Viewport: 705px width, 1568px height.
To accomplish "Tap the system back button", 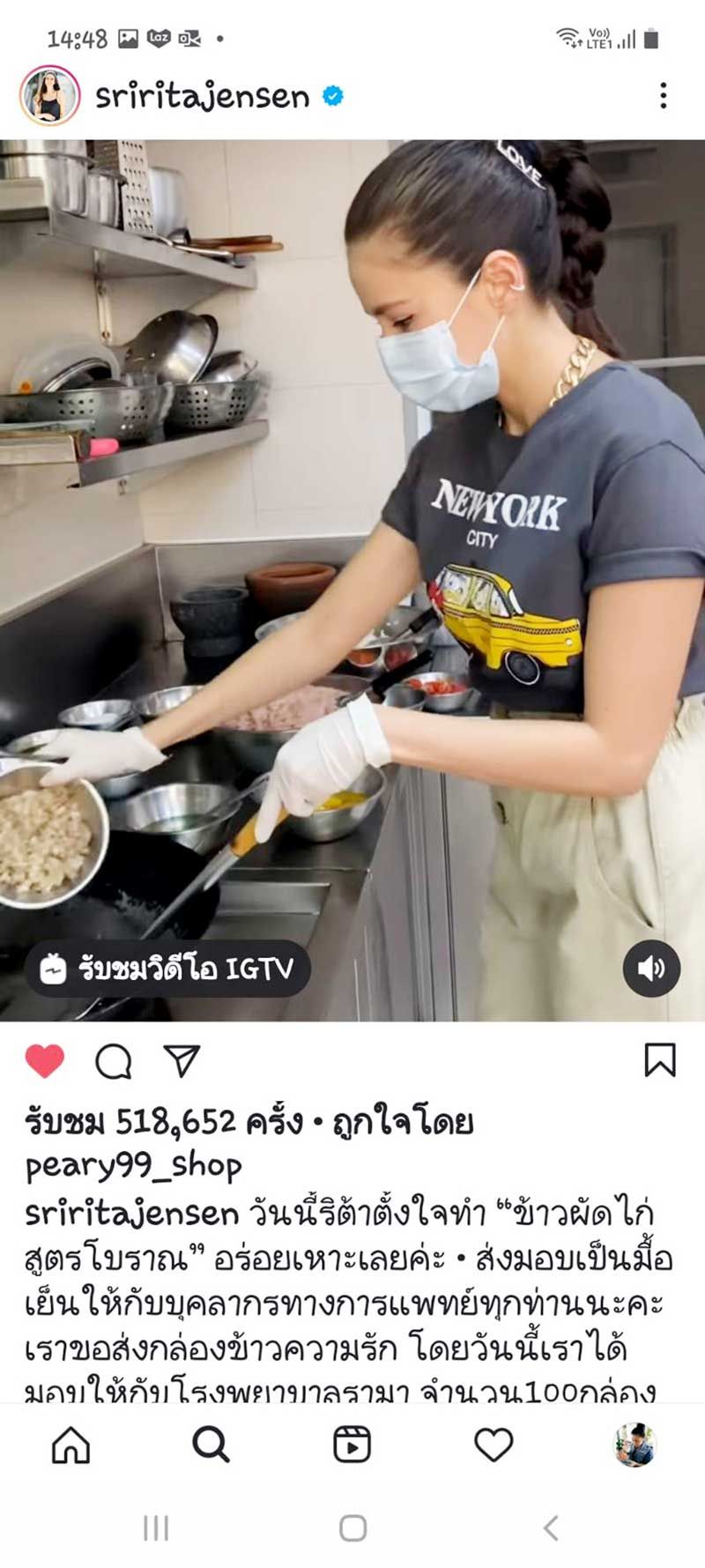I will (551, 1527).
